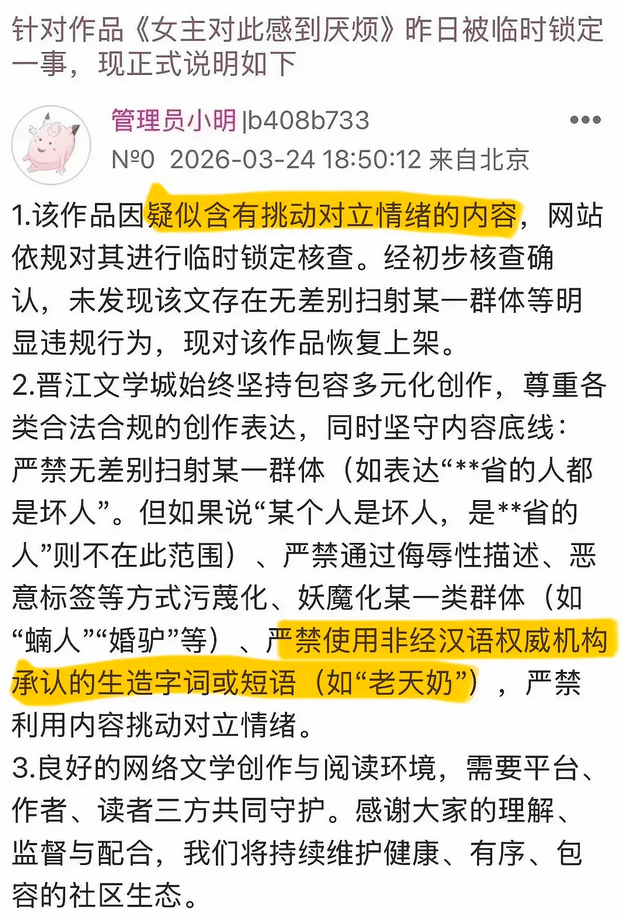Open the three-dot menu on the post
This screenshot has width=623, height=916.
pos(585,120)
